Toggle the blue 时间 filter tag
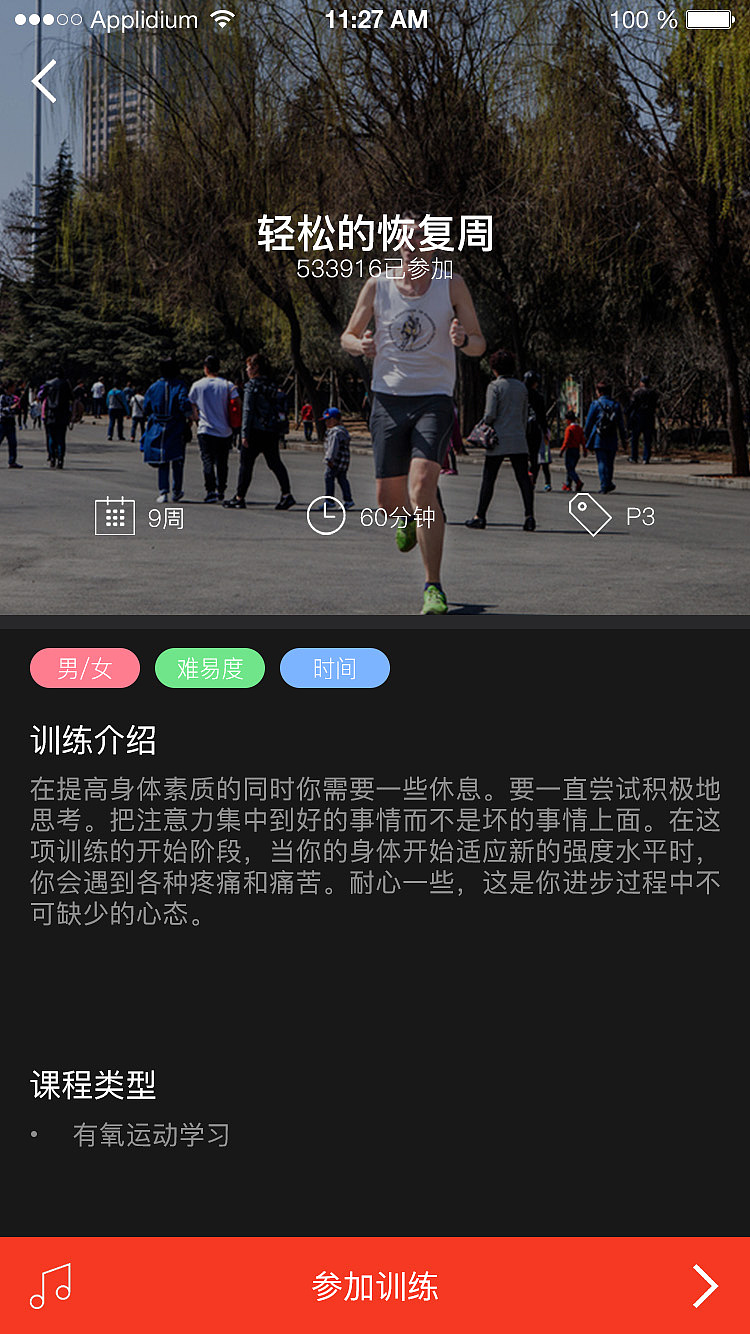 click(335, 668)
